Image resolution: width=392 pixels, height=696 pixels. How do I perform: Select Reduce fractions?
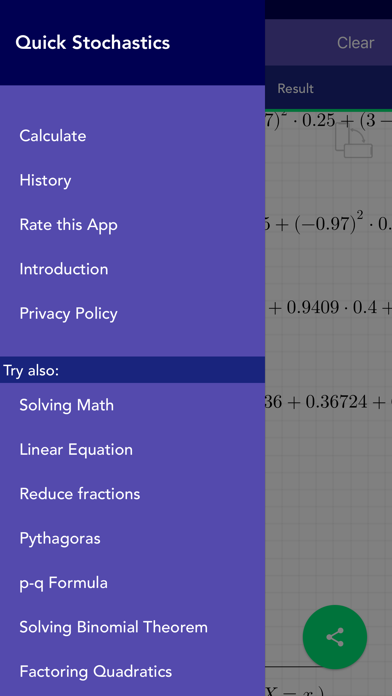[132, 494]
